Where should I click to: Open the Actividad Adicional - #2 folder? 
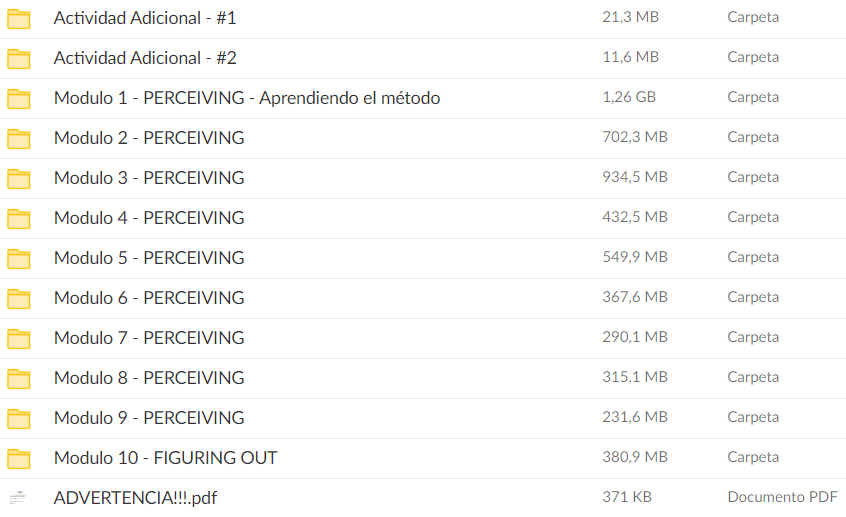coord(145,58)
